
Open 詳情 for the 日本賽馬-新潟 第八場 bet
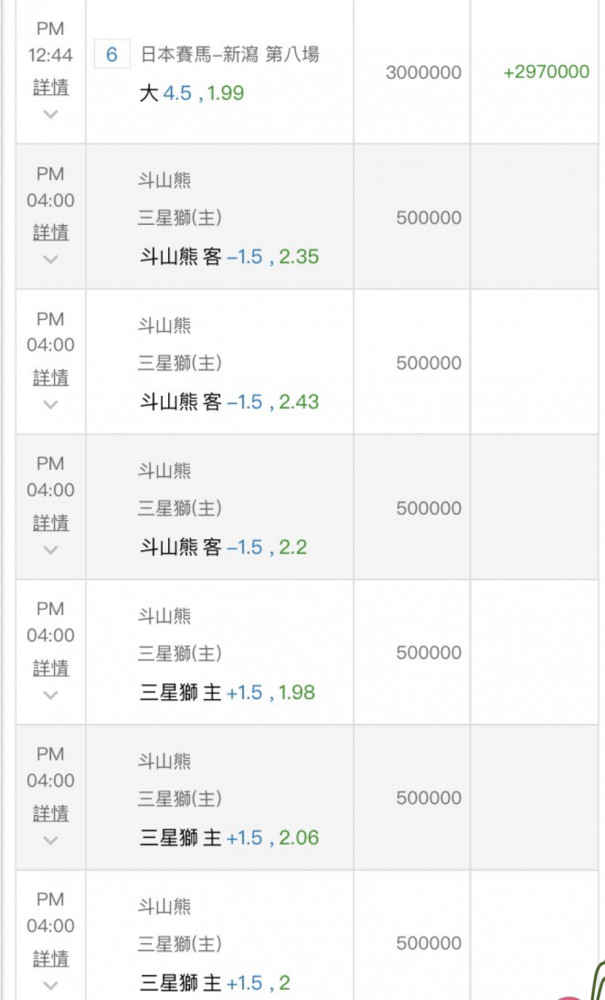tap(51, 87)
